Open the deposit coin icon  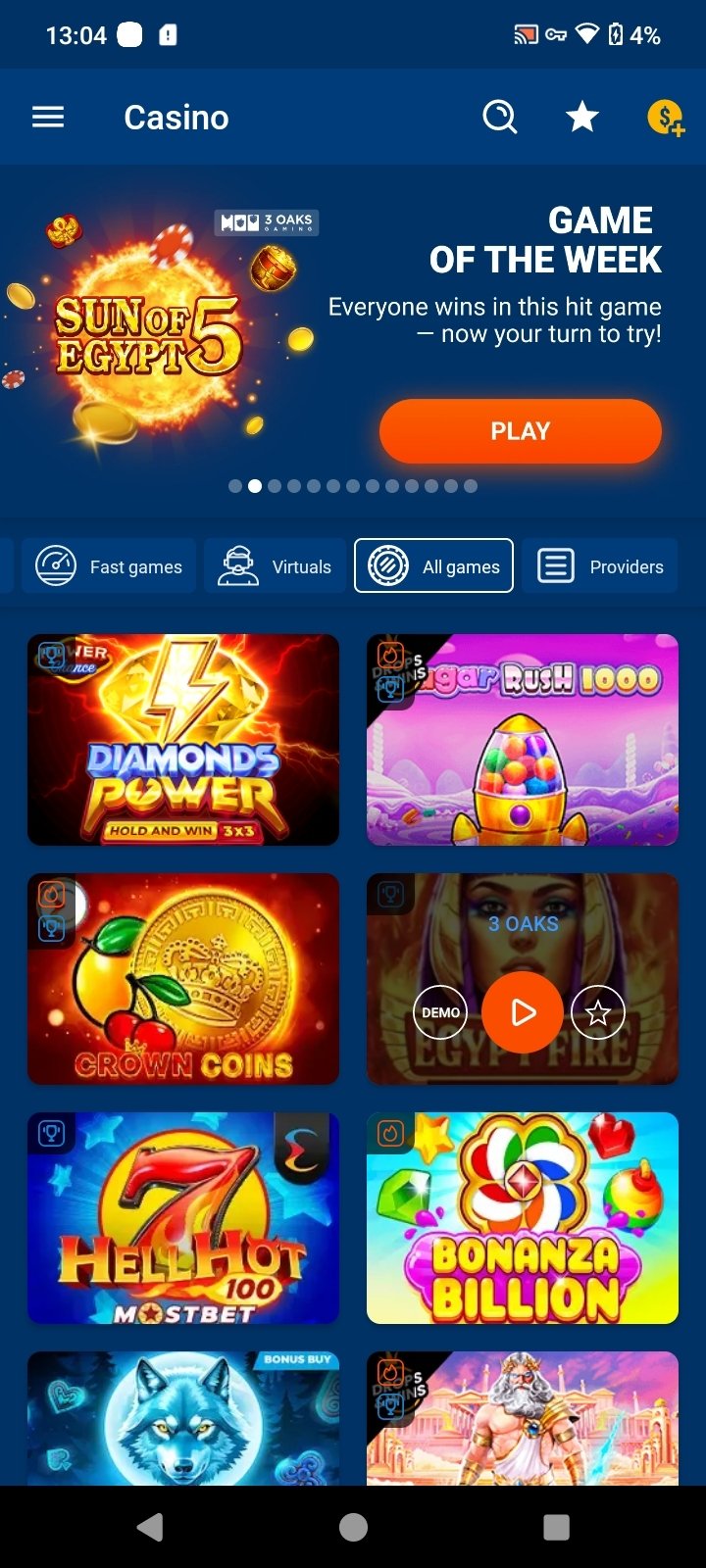tap(666, 119)
